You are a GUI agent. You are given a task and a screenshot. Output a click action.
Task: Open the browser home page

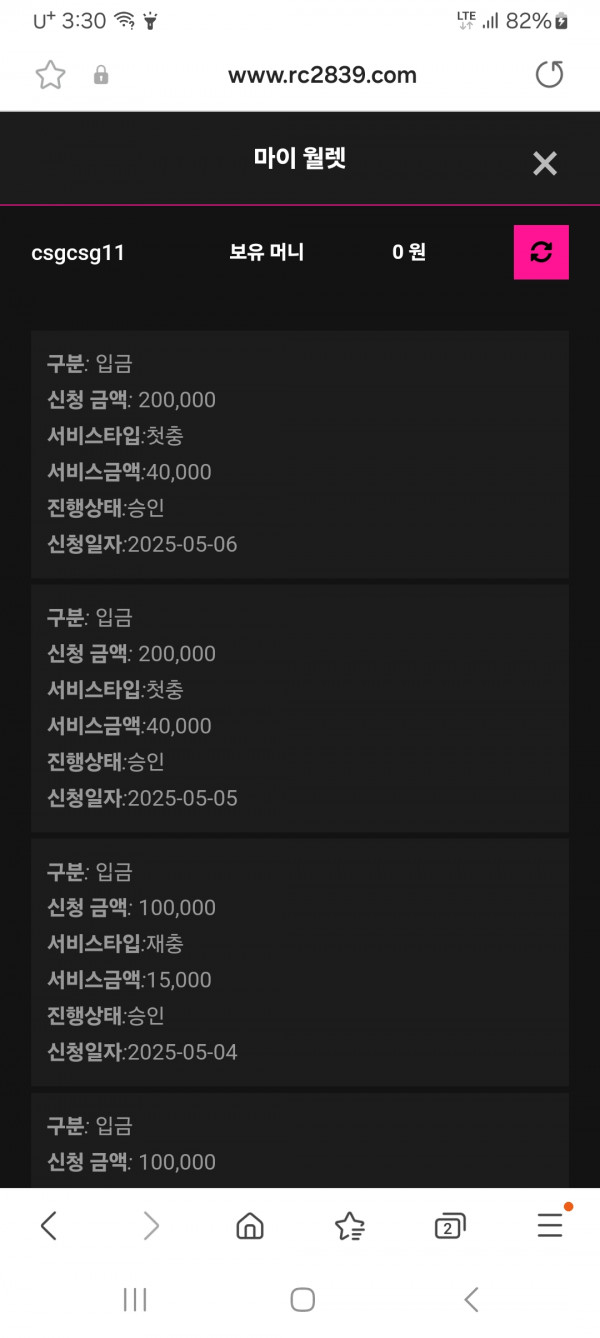[x=250, y=1226]
